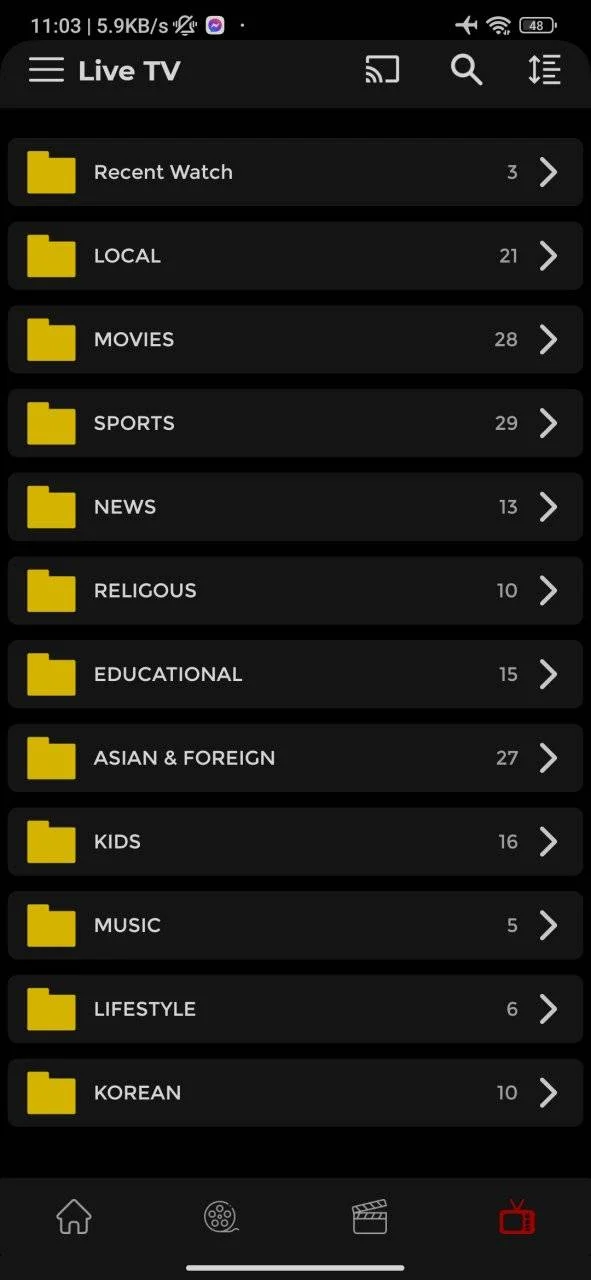
Task: Open the RELIGOUS folder
Action: pos(295,591)
